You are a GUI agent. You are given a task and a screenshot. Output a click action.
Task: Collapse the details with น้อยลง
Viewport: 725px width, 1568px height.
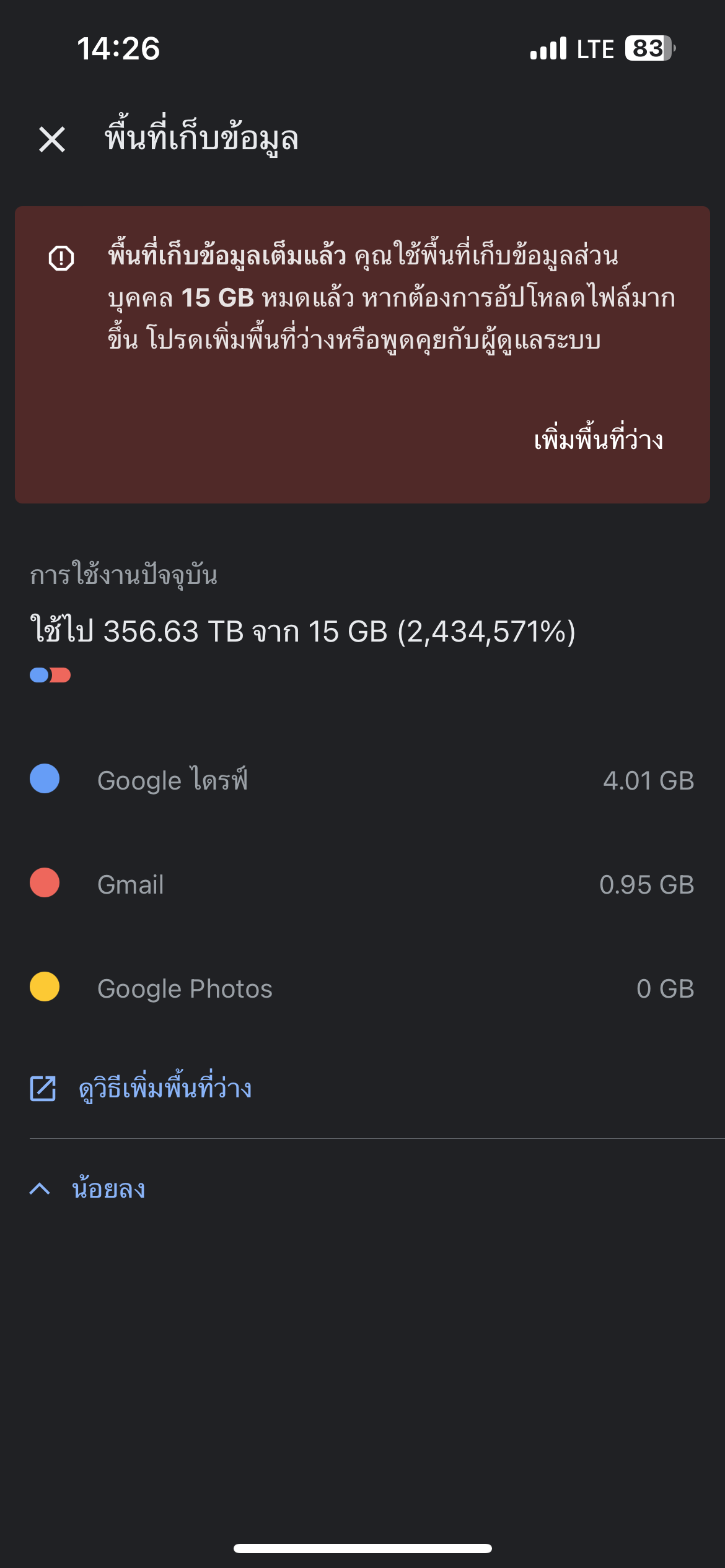87,1188
